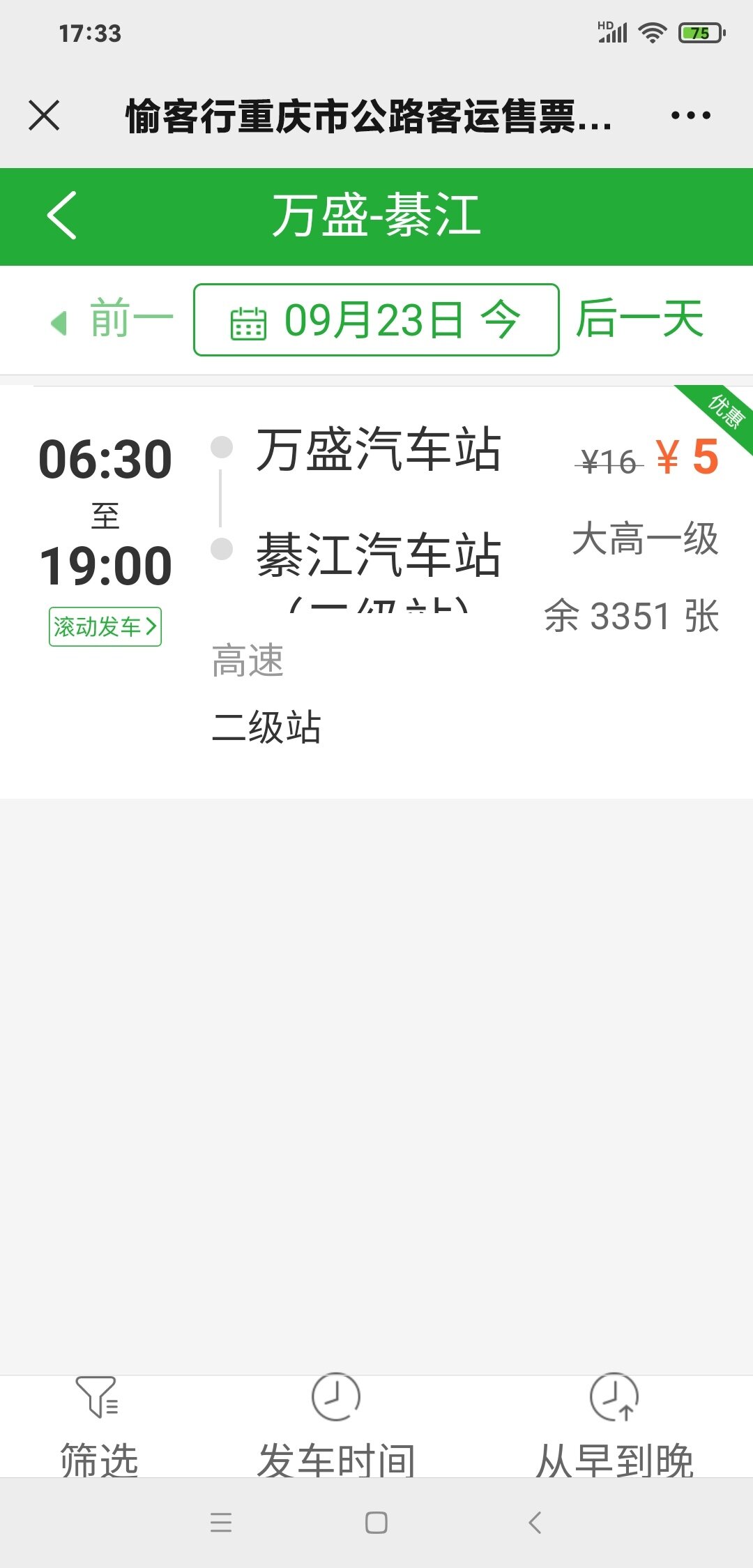Tap the system back button

click(x=535, y=1522)
